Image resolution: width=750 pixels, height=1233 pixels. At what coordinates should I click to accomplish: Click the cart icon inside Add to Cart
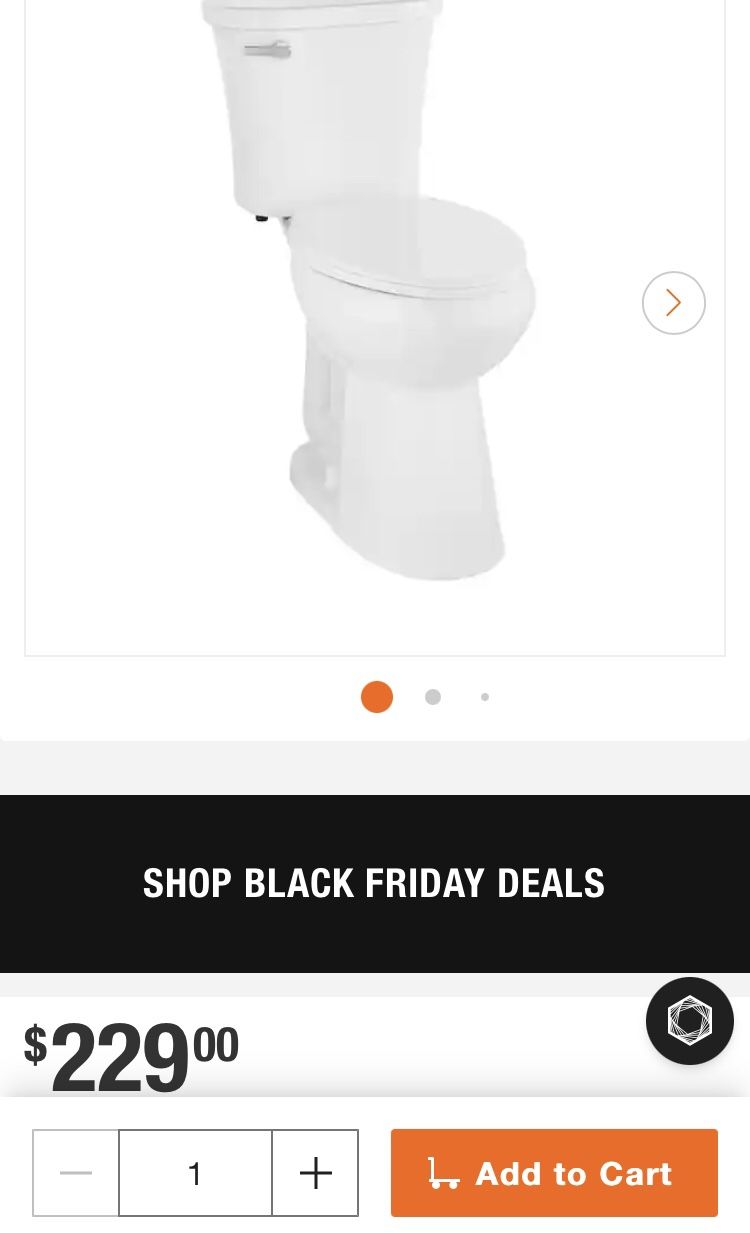444,1172
